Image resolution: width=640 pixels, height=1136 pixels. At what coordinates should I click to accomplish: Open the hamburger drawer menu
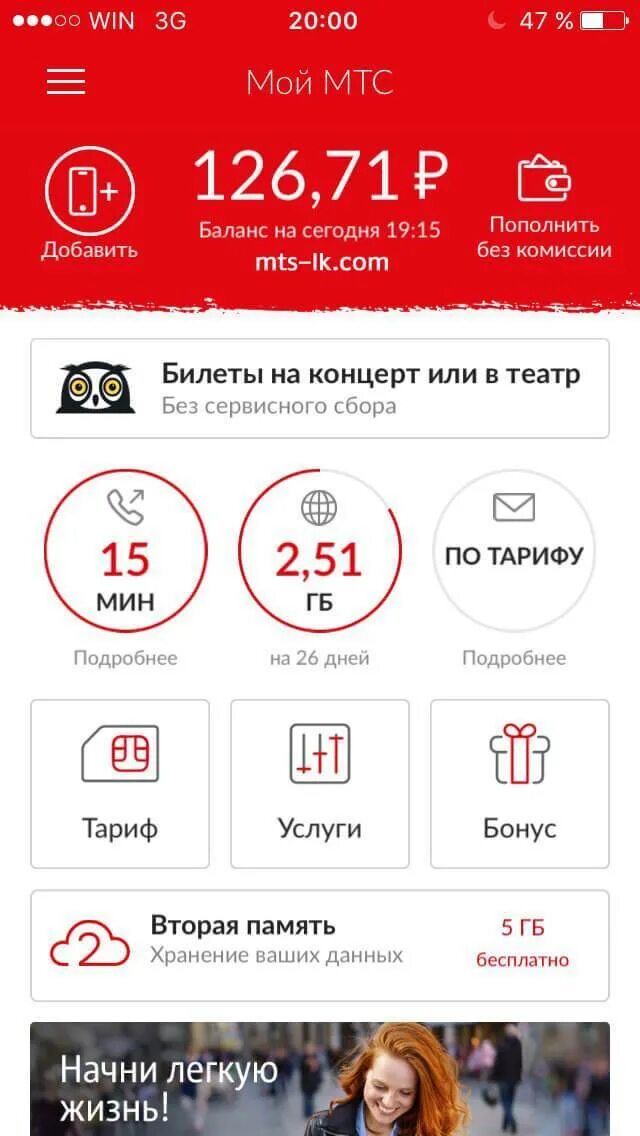[x=66, y=81]
